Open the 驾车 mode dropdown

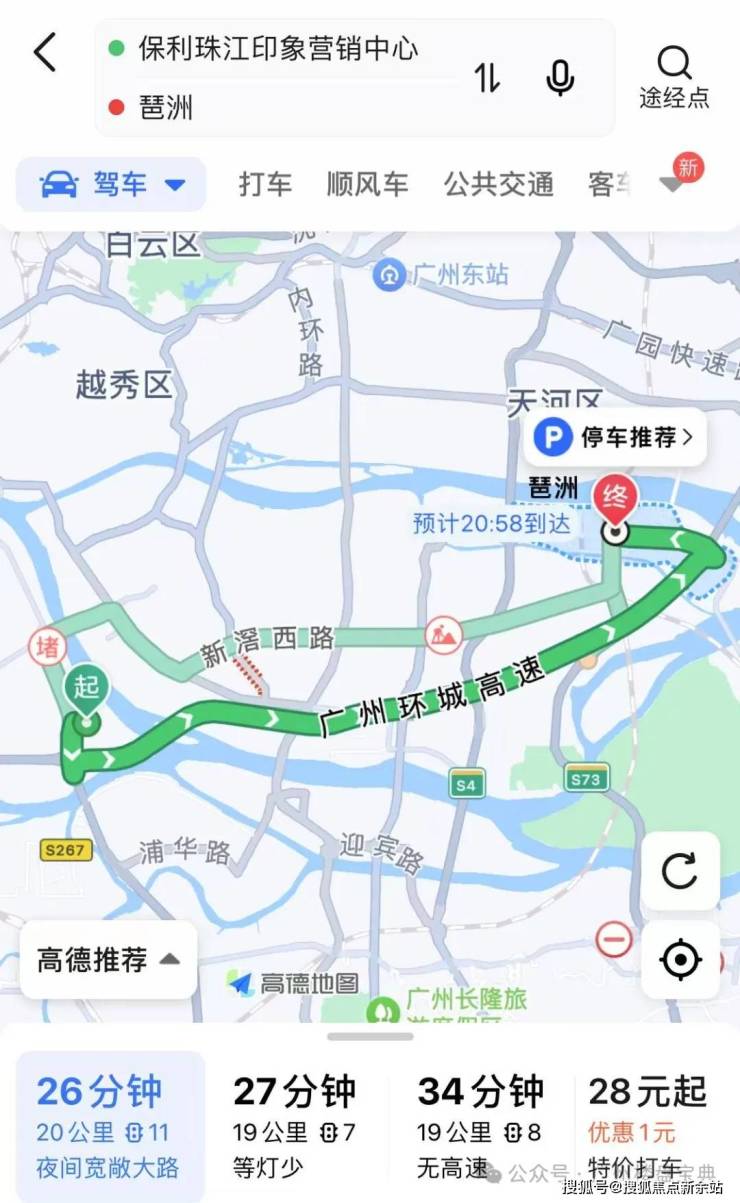tap(112, 184)
